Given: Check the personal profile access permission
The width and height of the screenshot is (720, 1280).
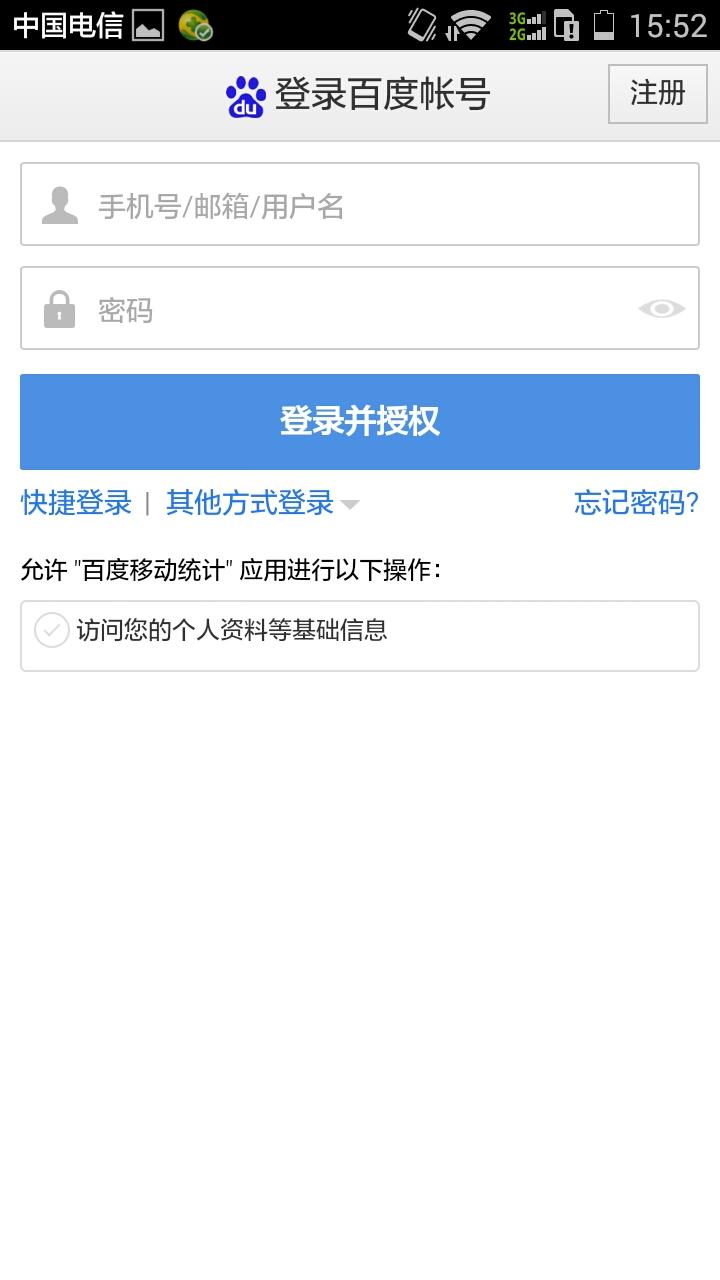Looking at the screenshot, I should point(51,631).
